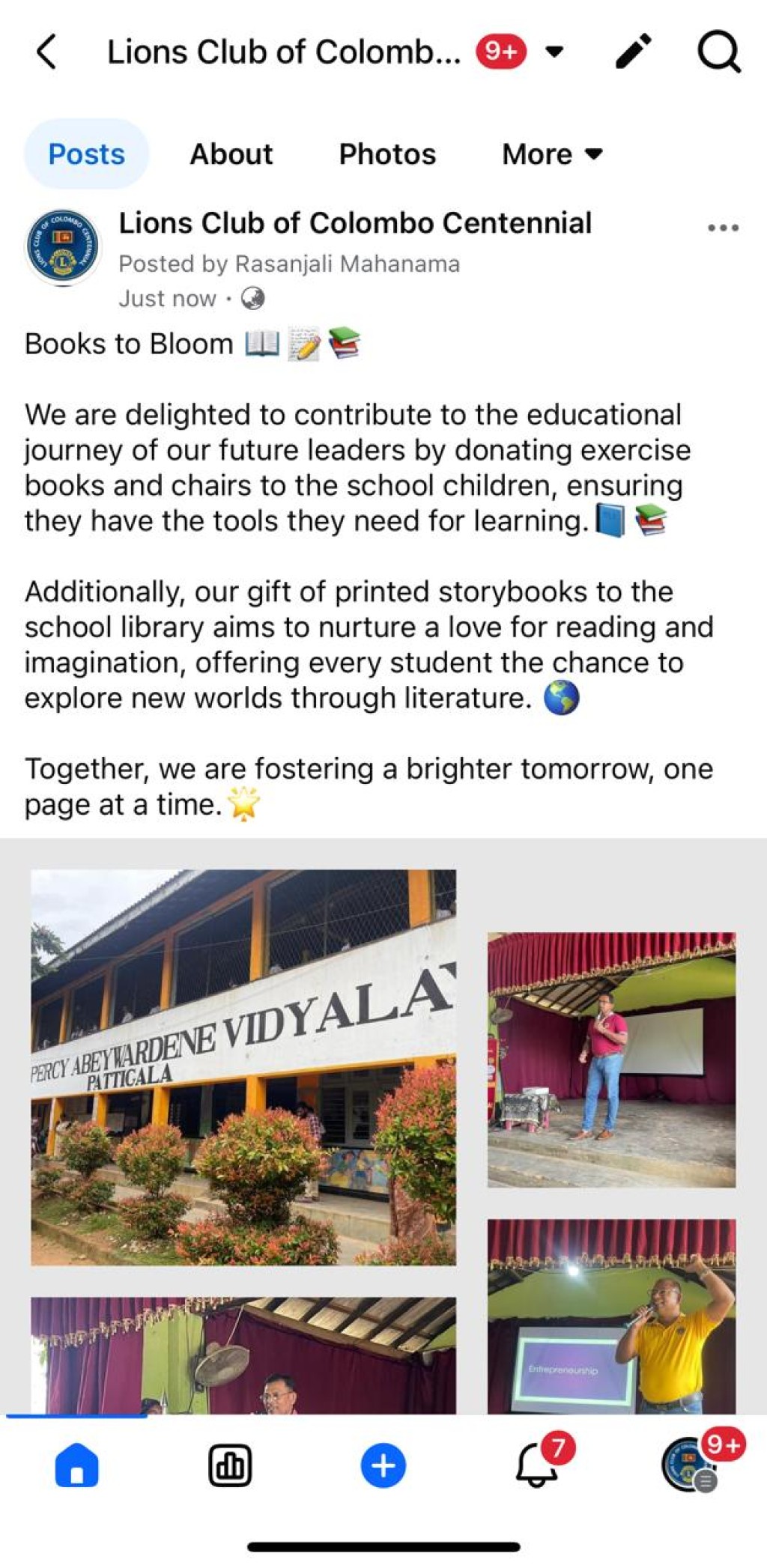This screenshot has width=767, height=1568.
Task: Open Lions Club of Colombo Centennial profile picture
Action: click(x=63, y=246)
